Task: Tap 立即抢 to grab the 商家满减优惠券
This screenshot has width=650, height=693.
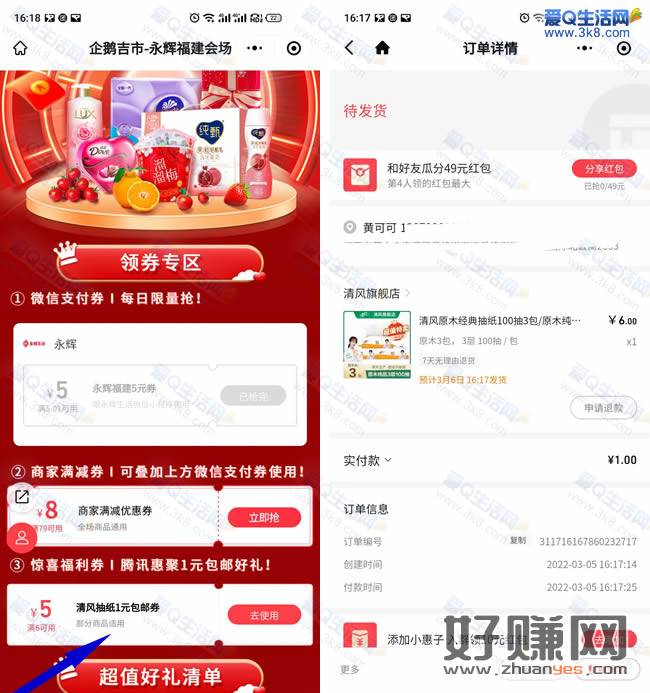Action: [x=264, y=517]
